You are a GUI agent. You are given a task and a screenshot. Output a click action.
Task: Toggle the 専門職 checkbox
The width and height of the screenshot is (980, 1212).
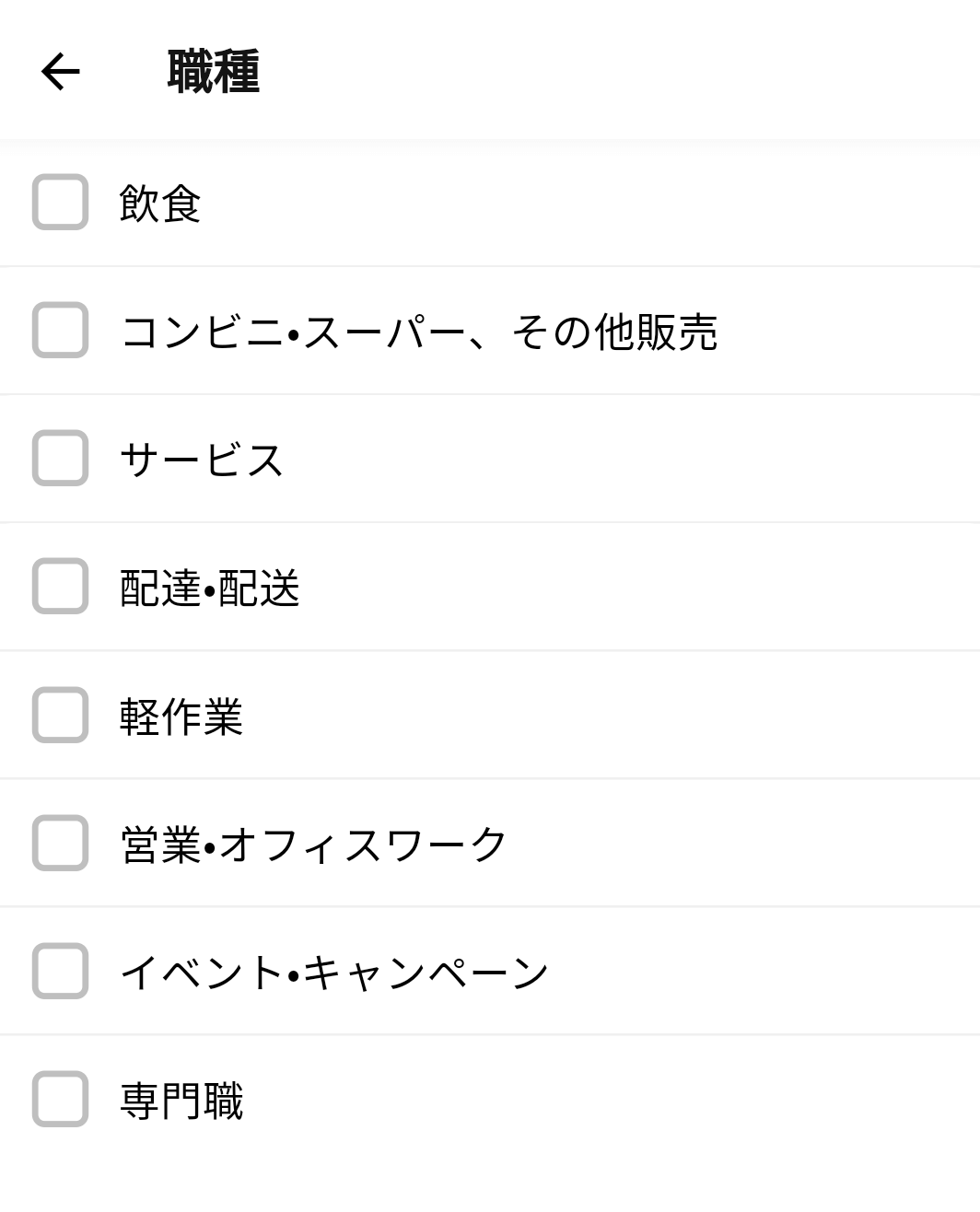(x=61, y=1099)
